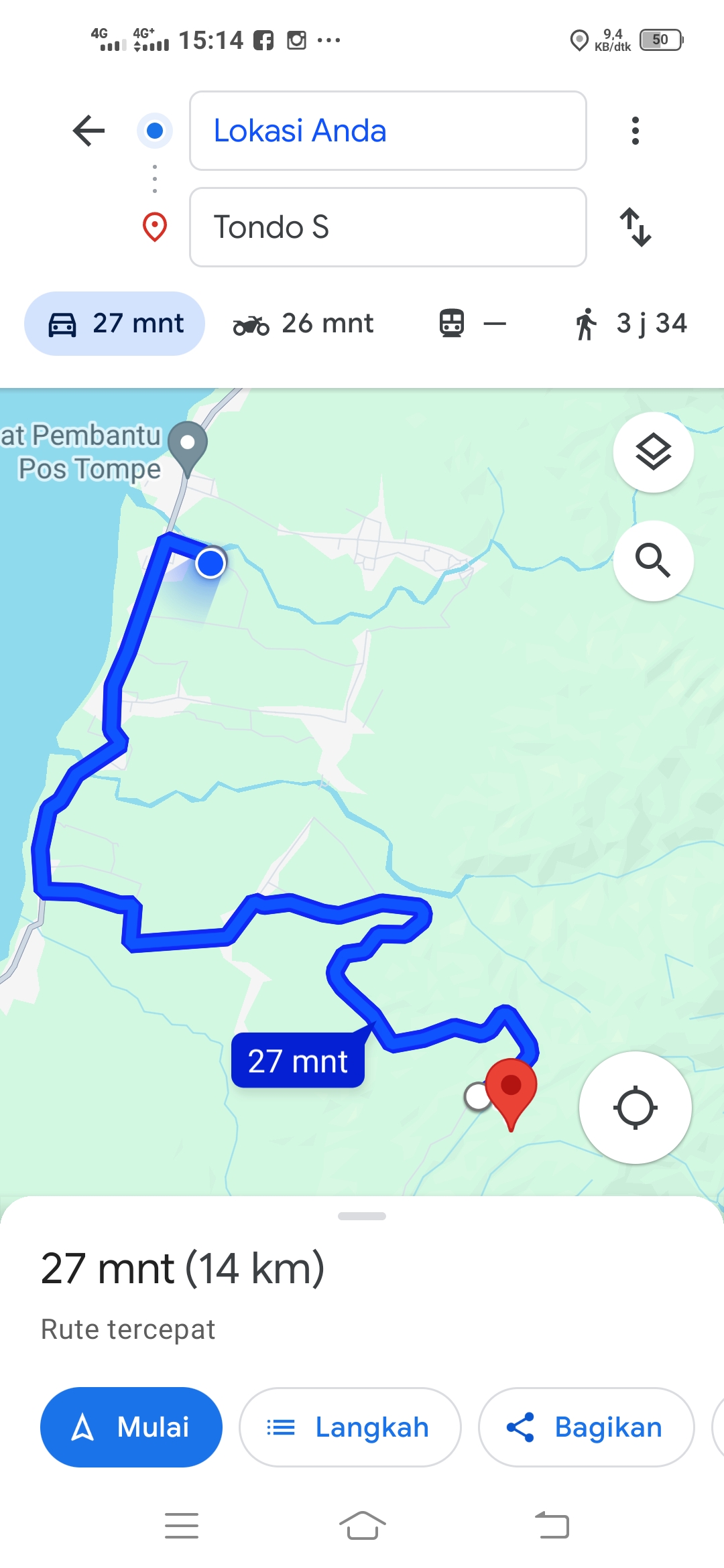724x1568 pixels.
Task: Go back with the arrow icon
Action: coord(88,131)
